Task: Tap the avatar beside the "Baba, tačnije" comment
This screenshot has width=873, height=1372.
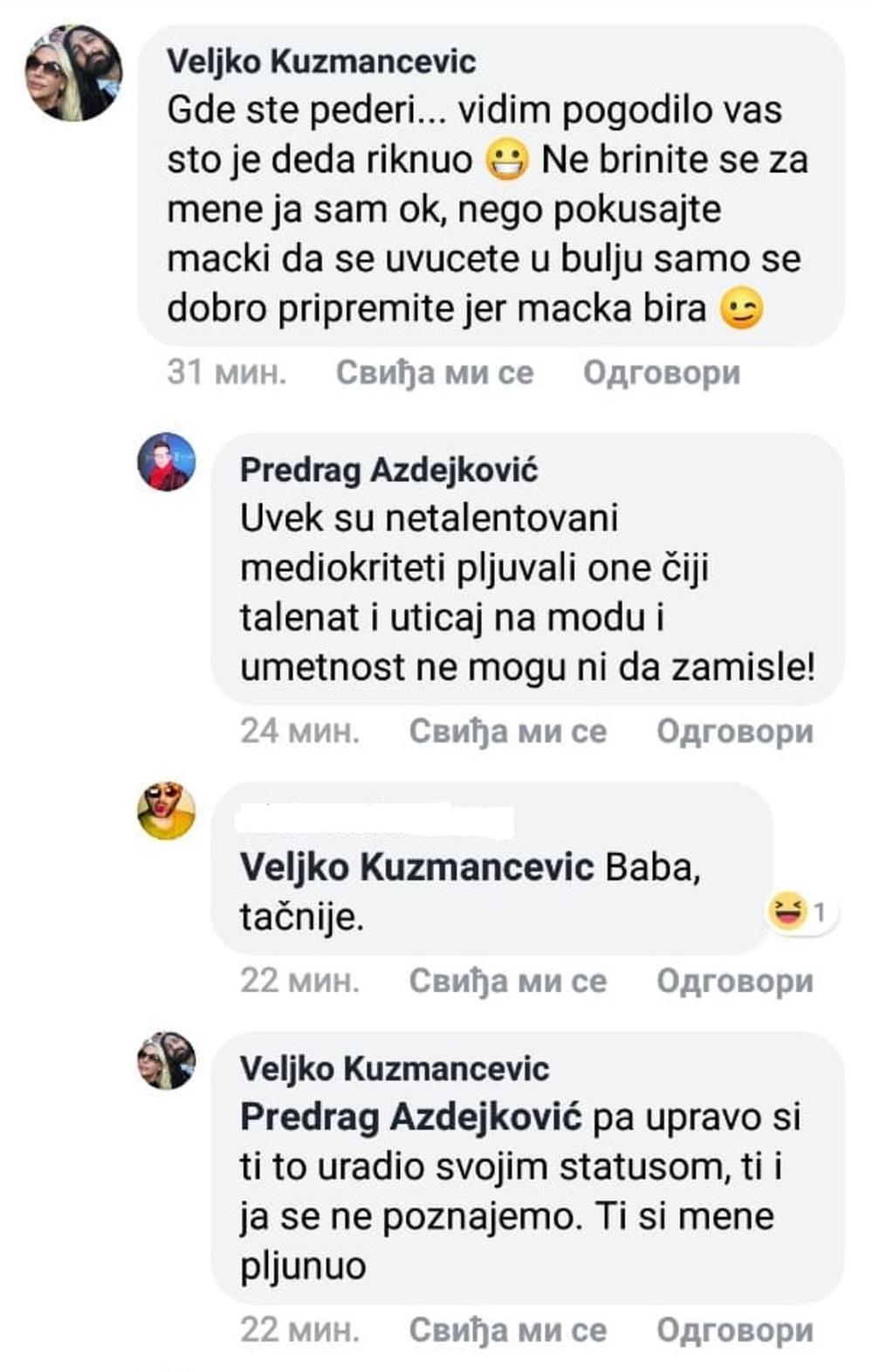Action: (166, 810)
